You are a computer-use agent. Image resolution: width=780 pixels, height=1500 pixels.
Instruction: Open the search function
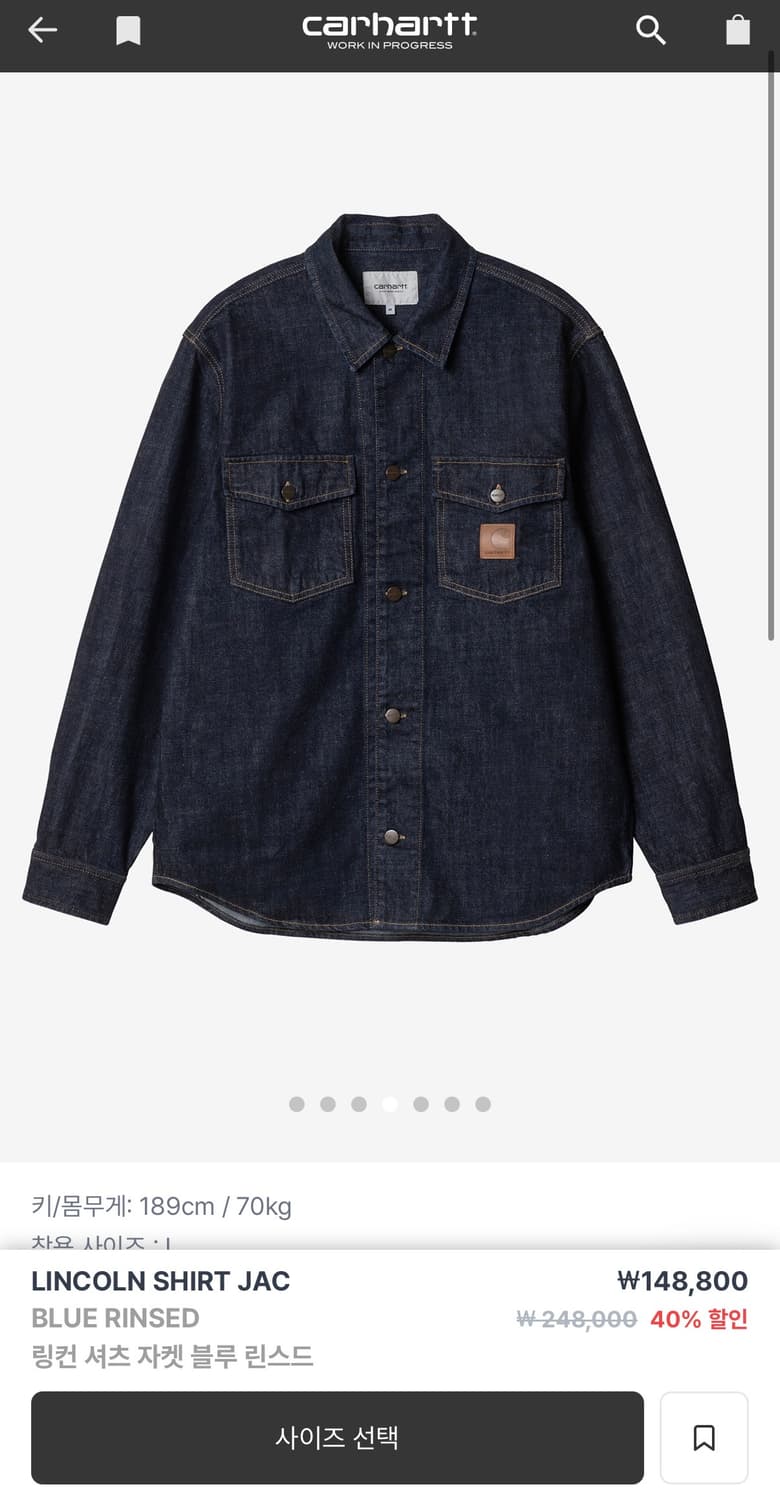pos(651,30)
